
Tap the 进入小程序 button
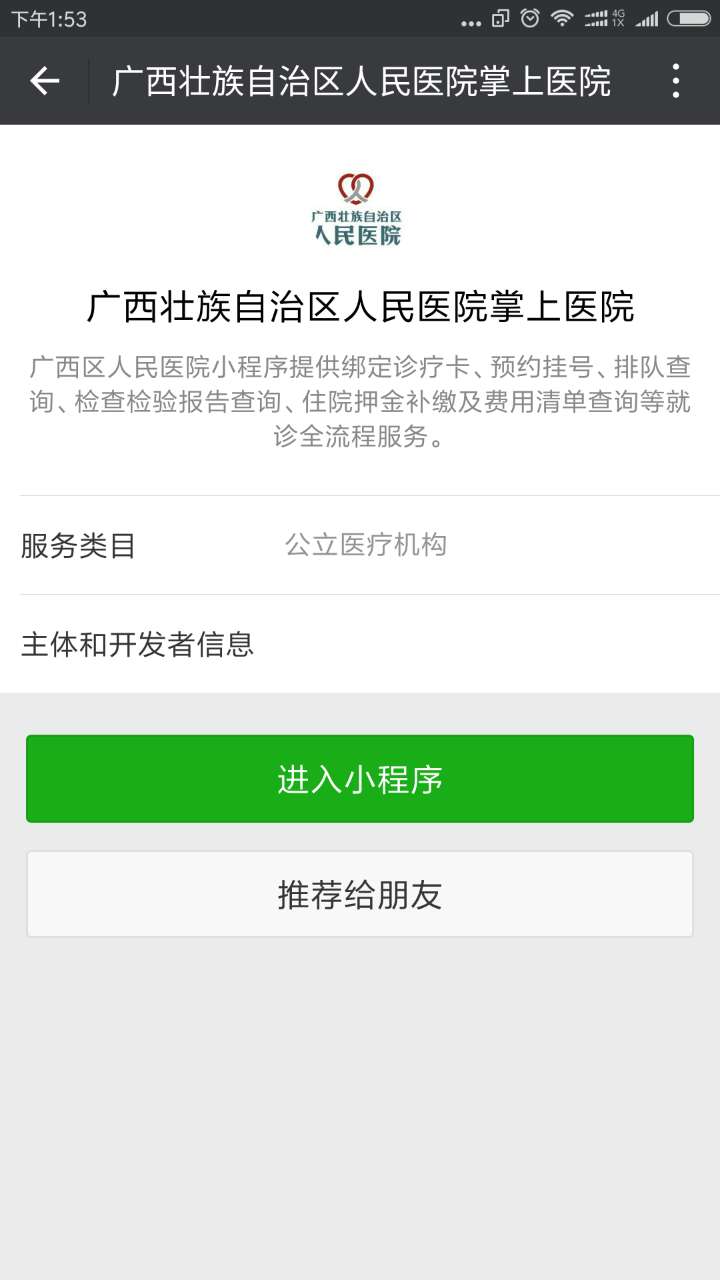tap(360, 779)
